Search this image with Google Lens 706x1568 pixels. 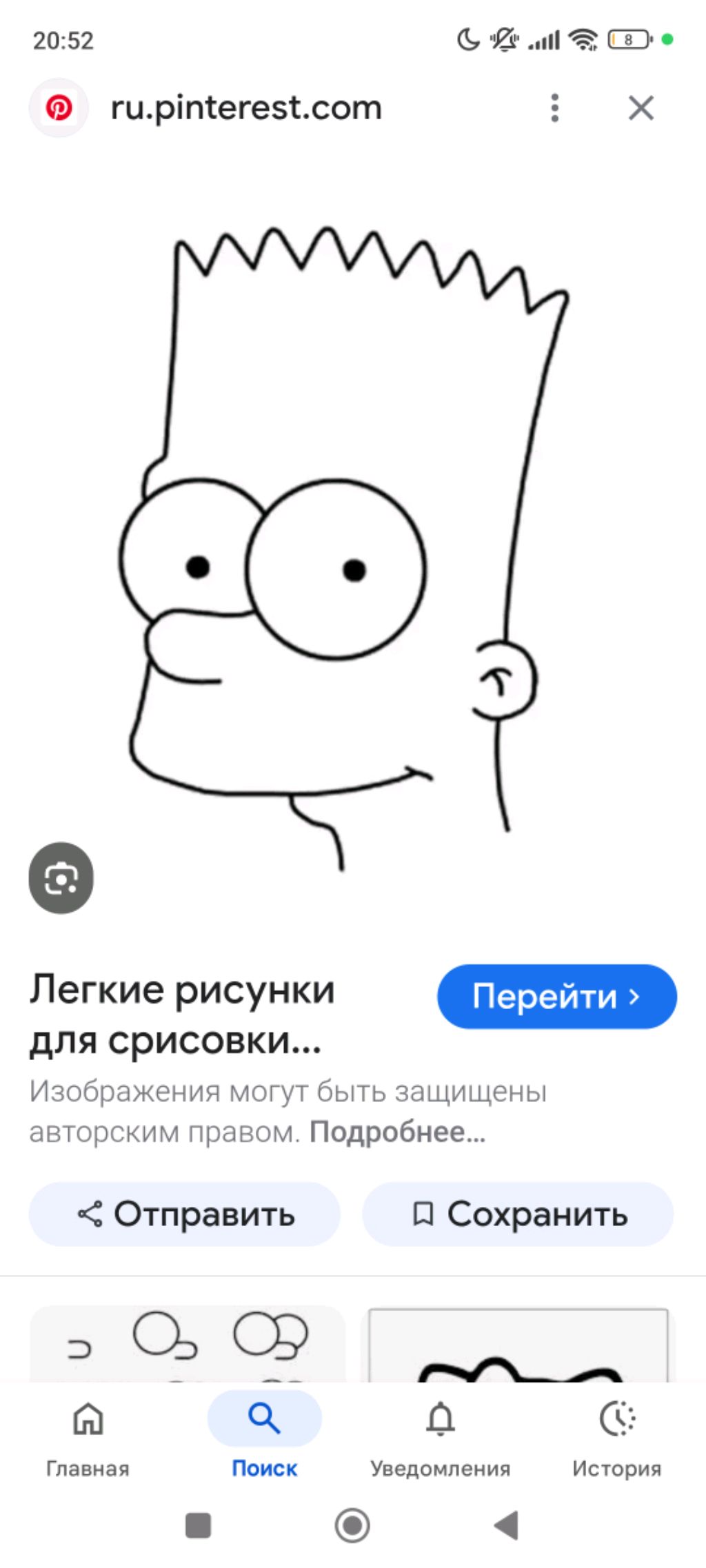pyautogui.click(x=61, y=878)
